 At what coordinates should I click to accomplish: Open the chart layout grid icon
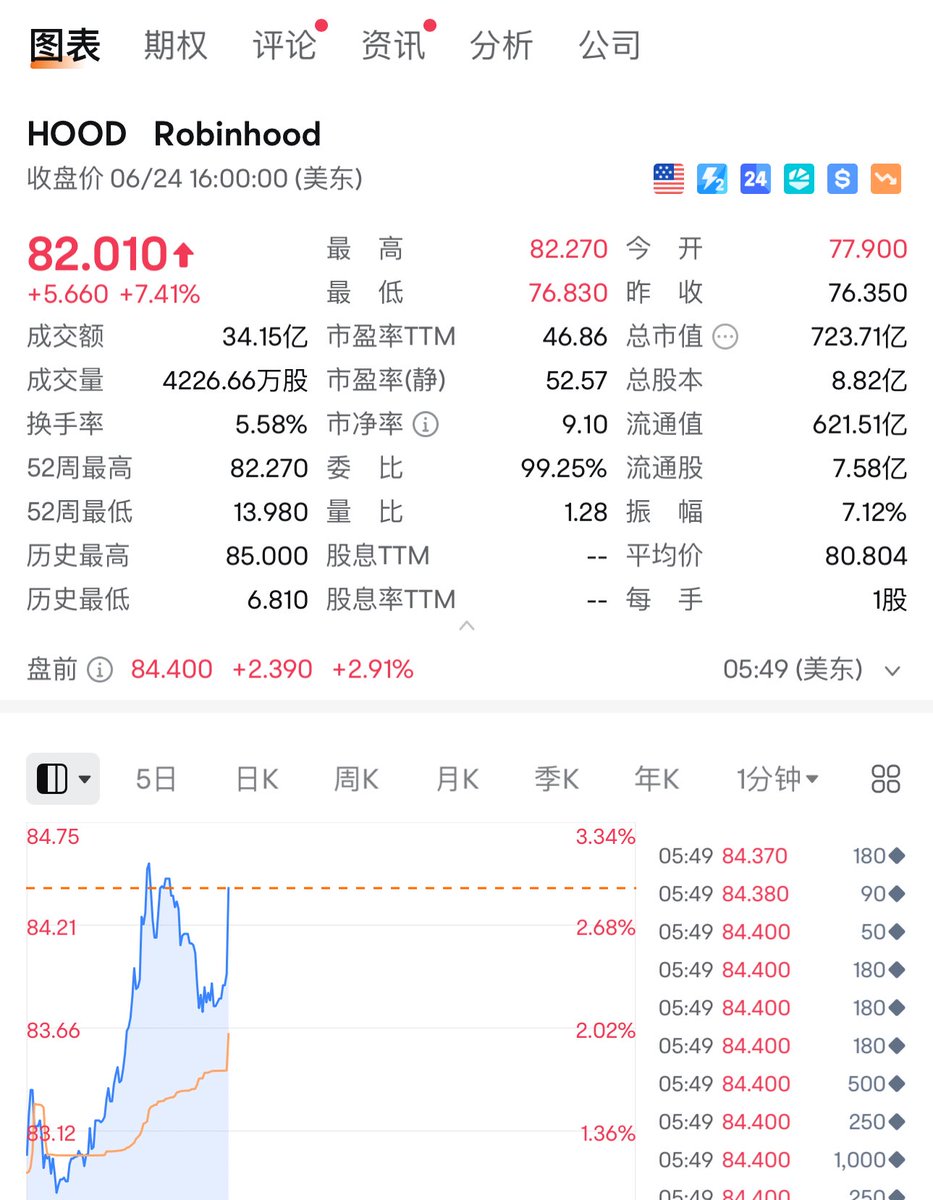886,779
